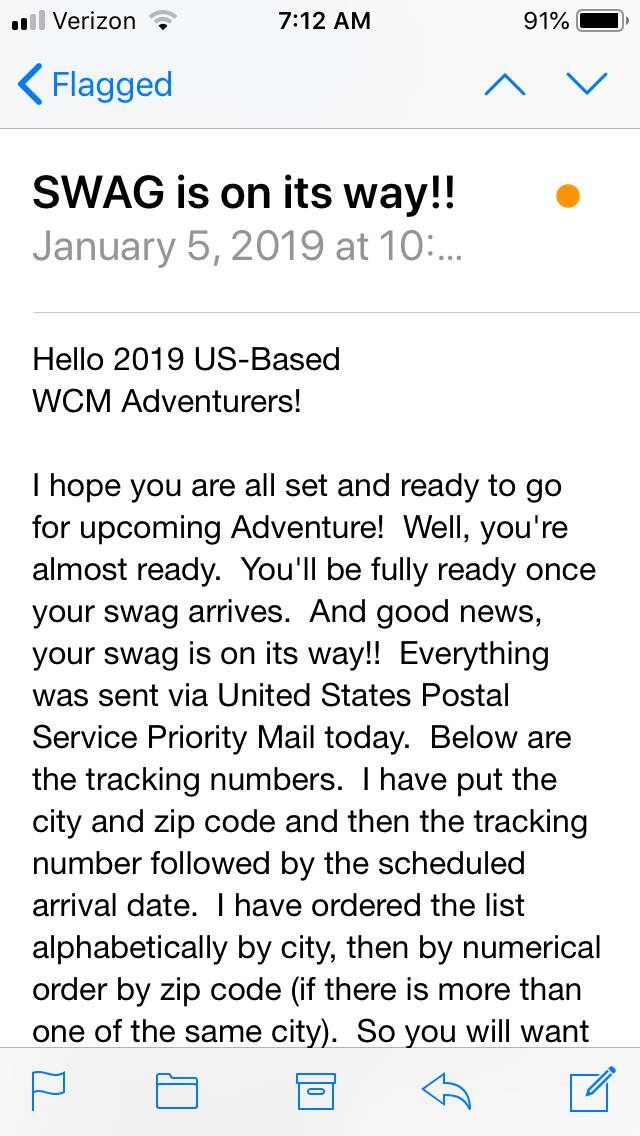Jump to the previous message with up arrow
The height and width of the screenshot is (1136, 640).
point(504,85)
